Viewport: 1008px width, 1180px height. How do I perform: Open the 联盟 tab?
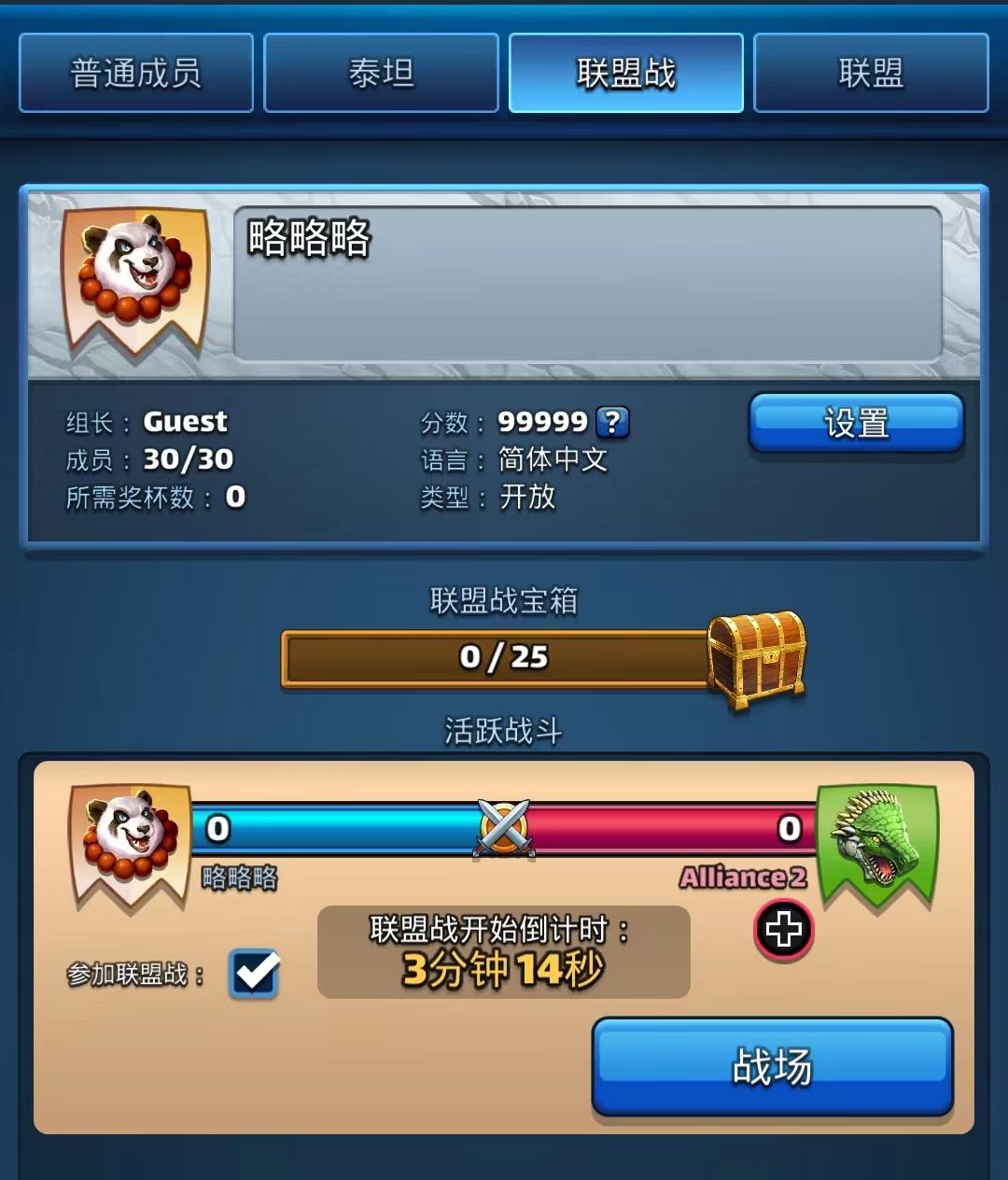[x=871, y=74]
